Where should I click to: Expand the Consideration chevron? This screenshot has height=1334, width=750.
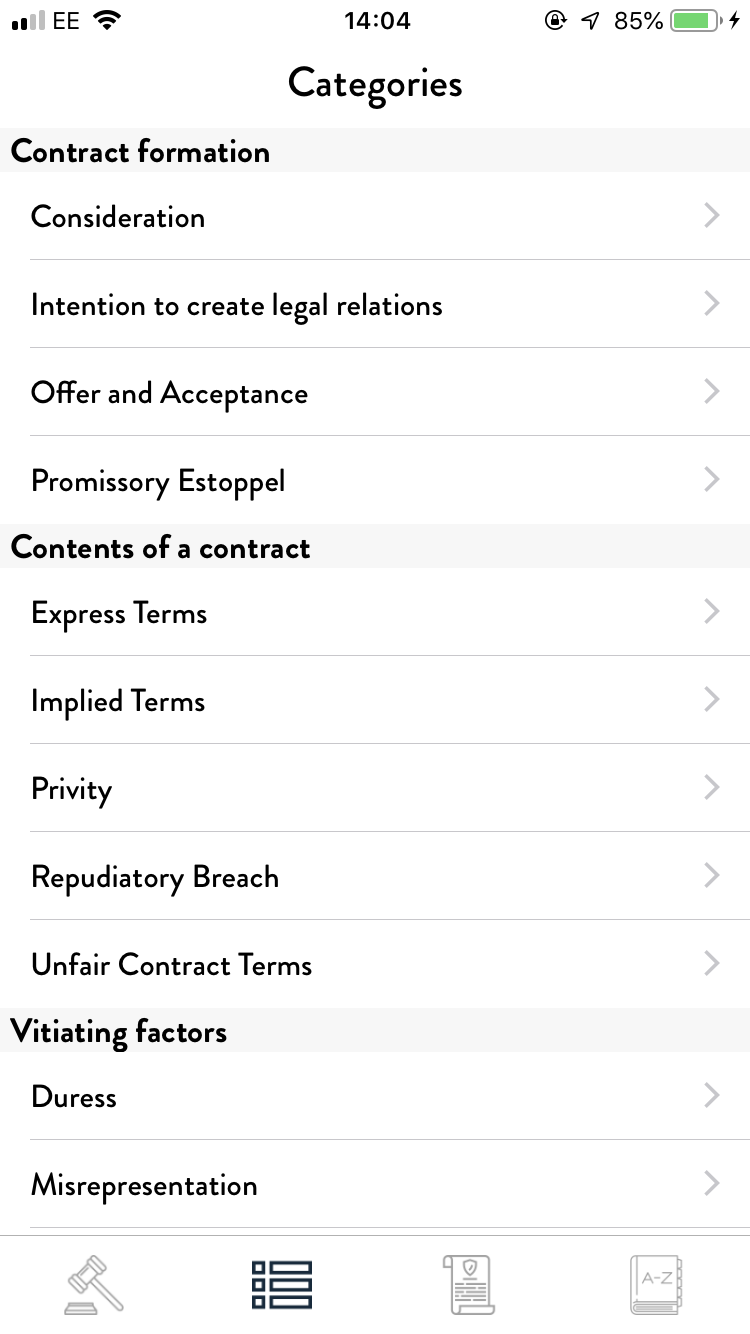(x=711, y=216)
